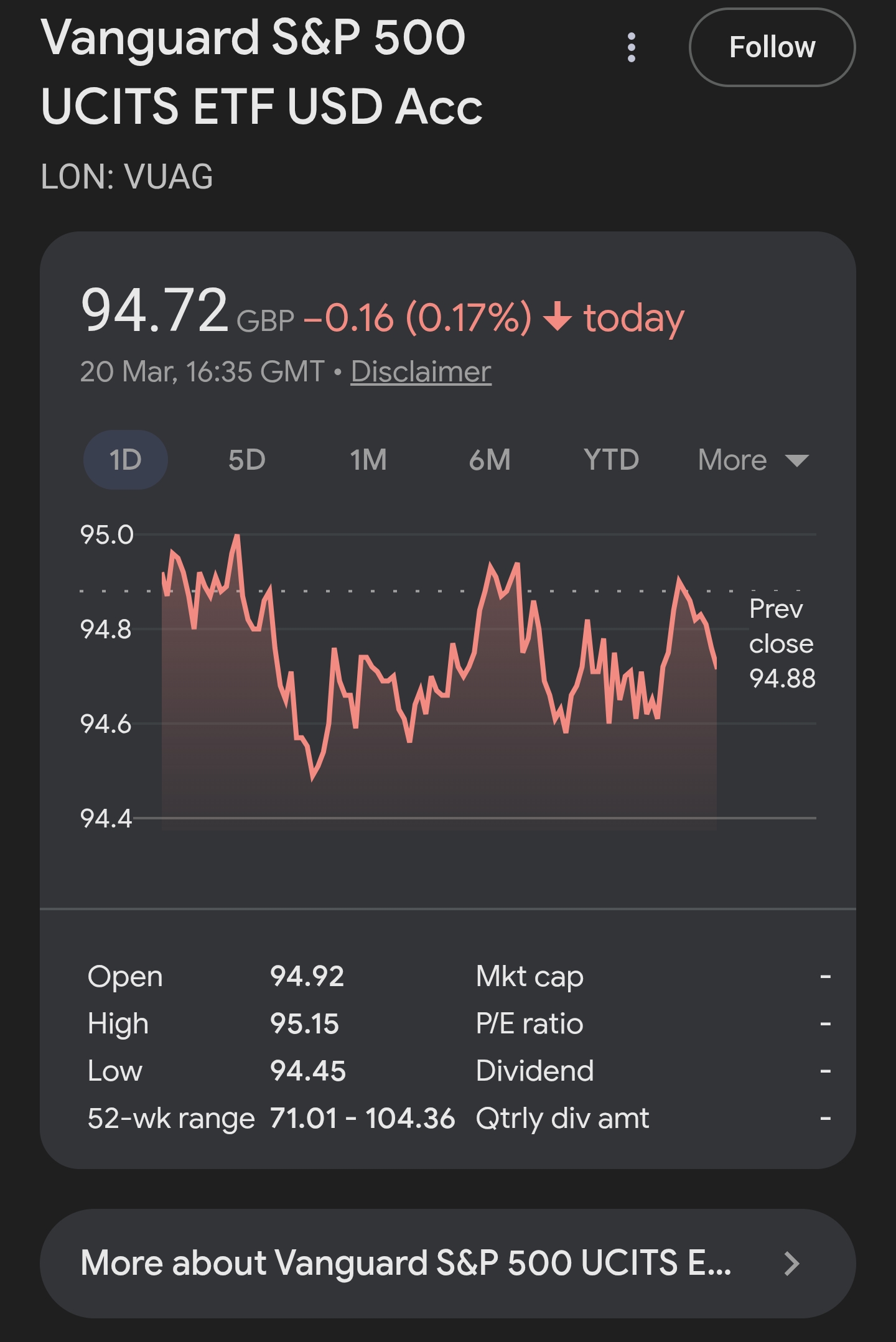
Task: Open the three-dot overflow menu
Action: coord(632,47)
